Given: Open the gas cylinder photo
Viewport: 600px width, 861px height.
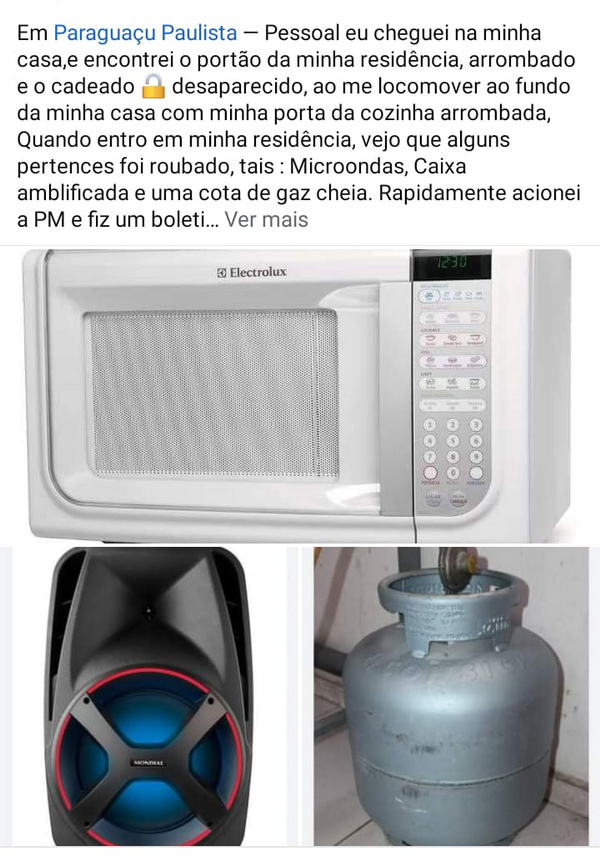Looking at the screenshot, I should 450,697.
